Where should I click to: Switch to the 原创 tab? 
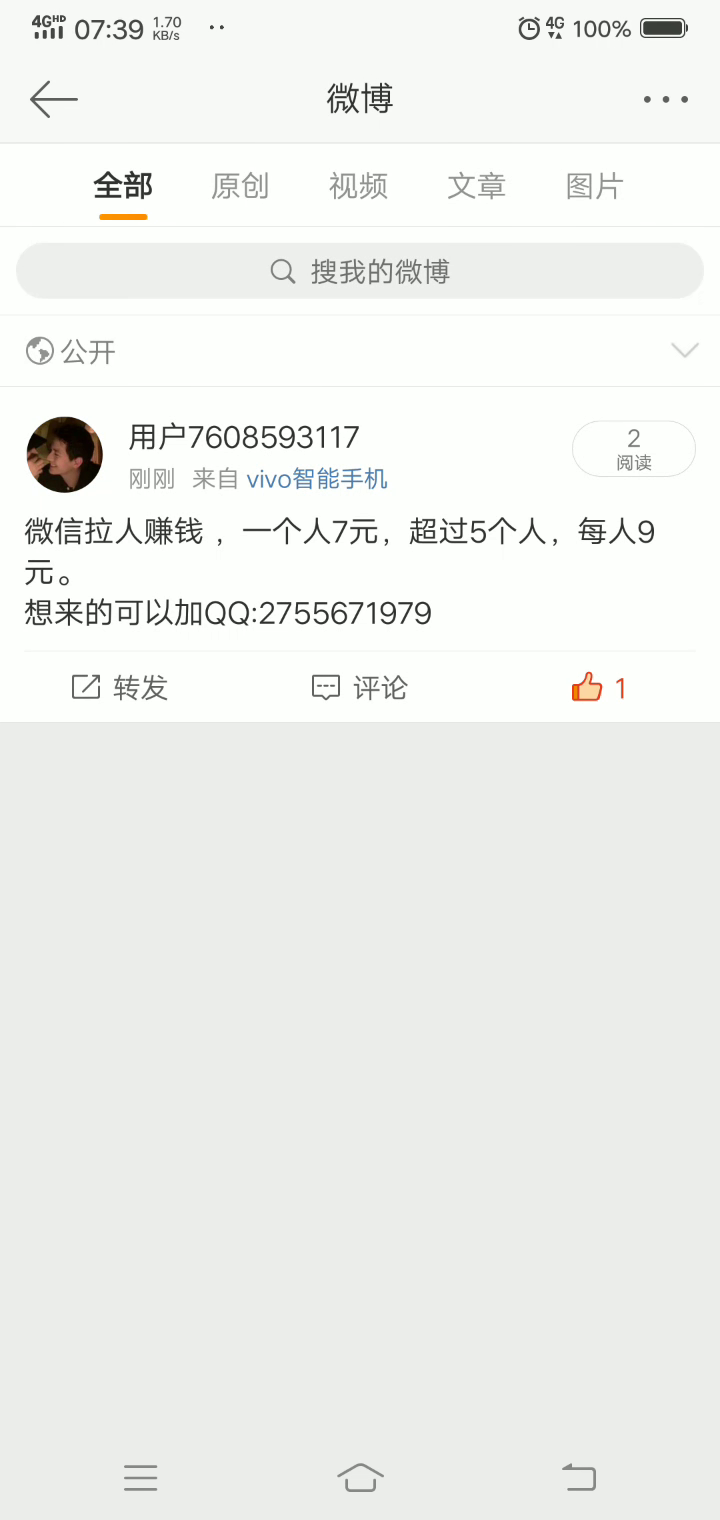tap(240, 186)
